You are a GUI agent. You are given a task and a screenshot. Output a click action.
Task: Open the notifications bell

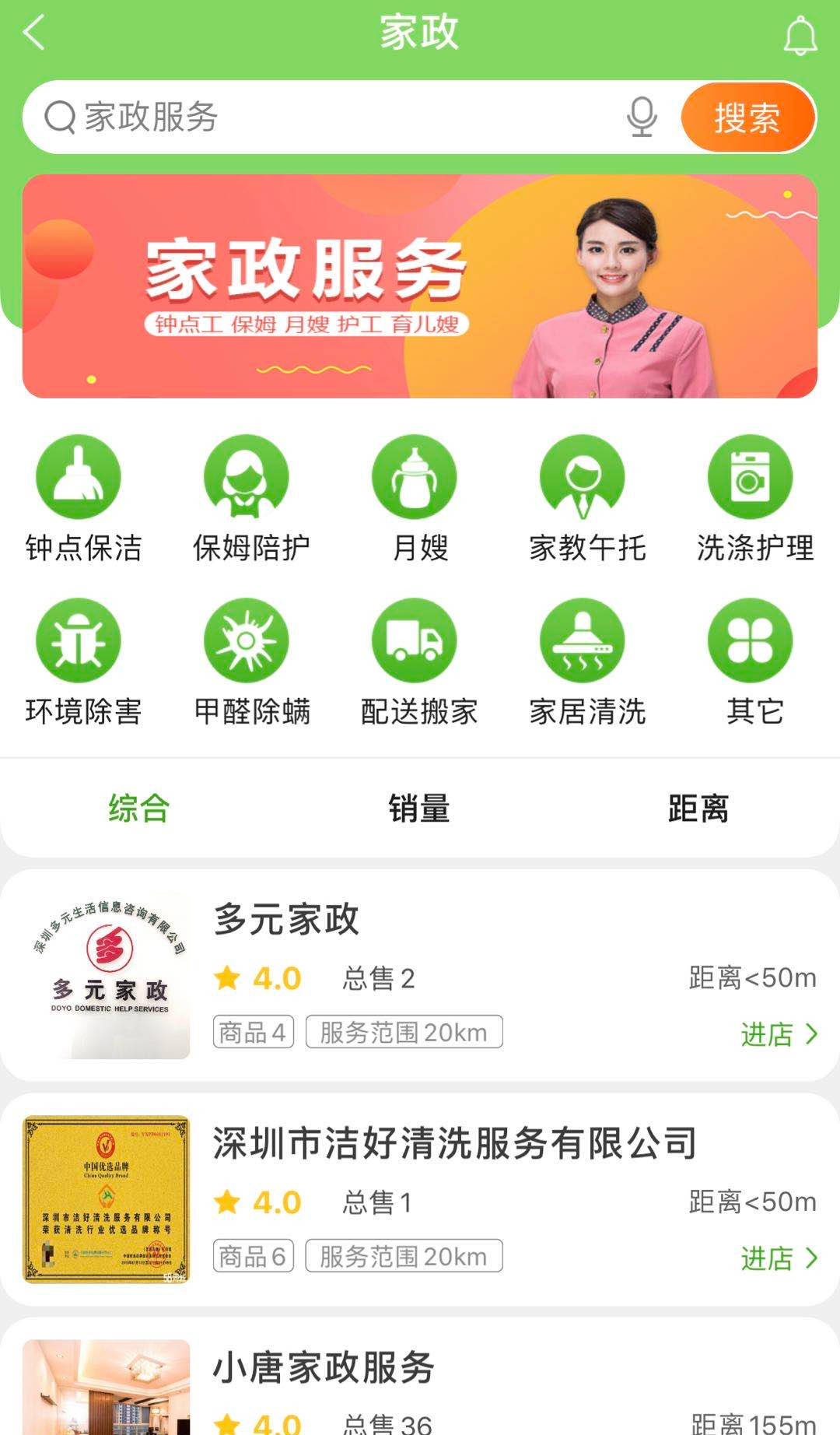[x=800, y=36]
